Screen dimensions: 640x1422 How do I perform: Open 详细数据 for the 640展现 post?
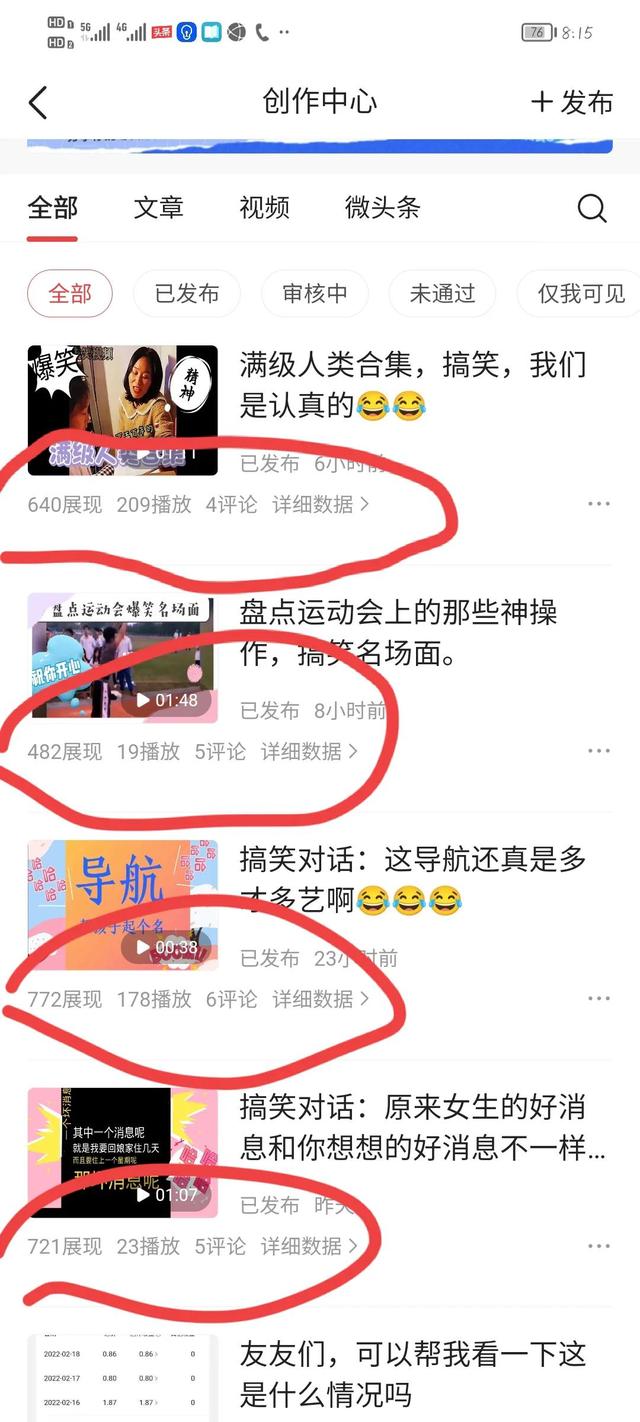coord(320,505)
